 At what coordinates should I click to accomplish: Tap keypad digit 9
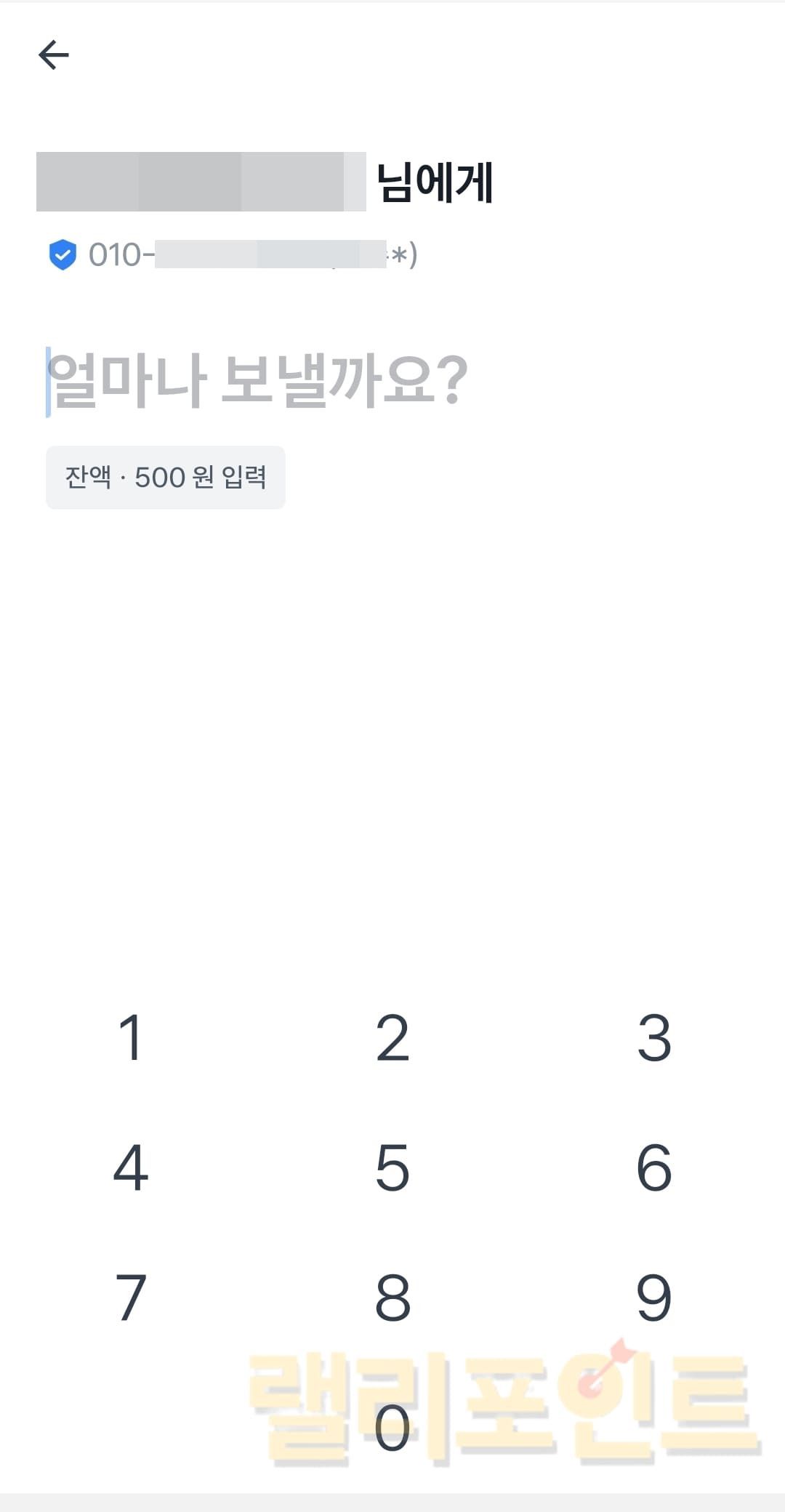[x=653, y=1298]
